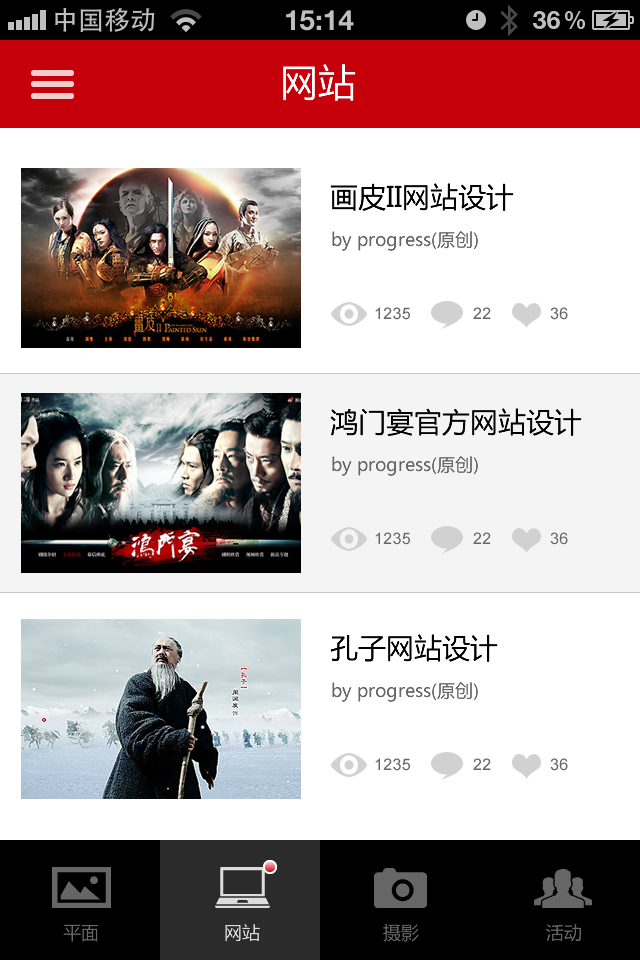The height and width of the screenshot is (960, 640).
Task: Open the 画皮II网站设计 thumbnail
Action: [161, 258]
